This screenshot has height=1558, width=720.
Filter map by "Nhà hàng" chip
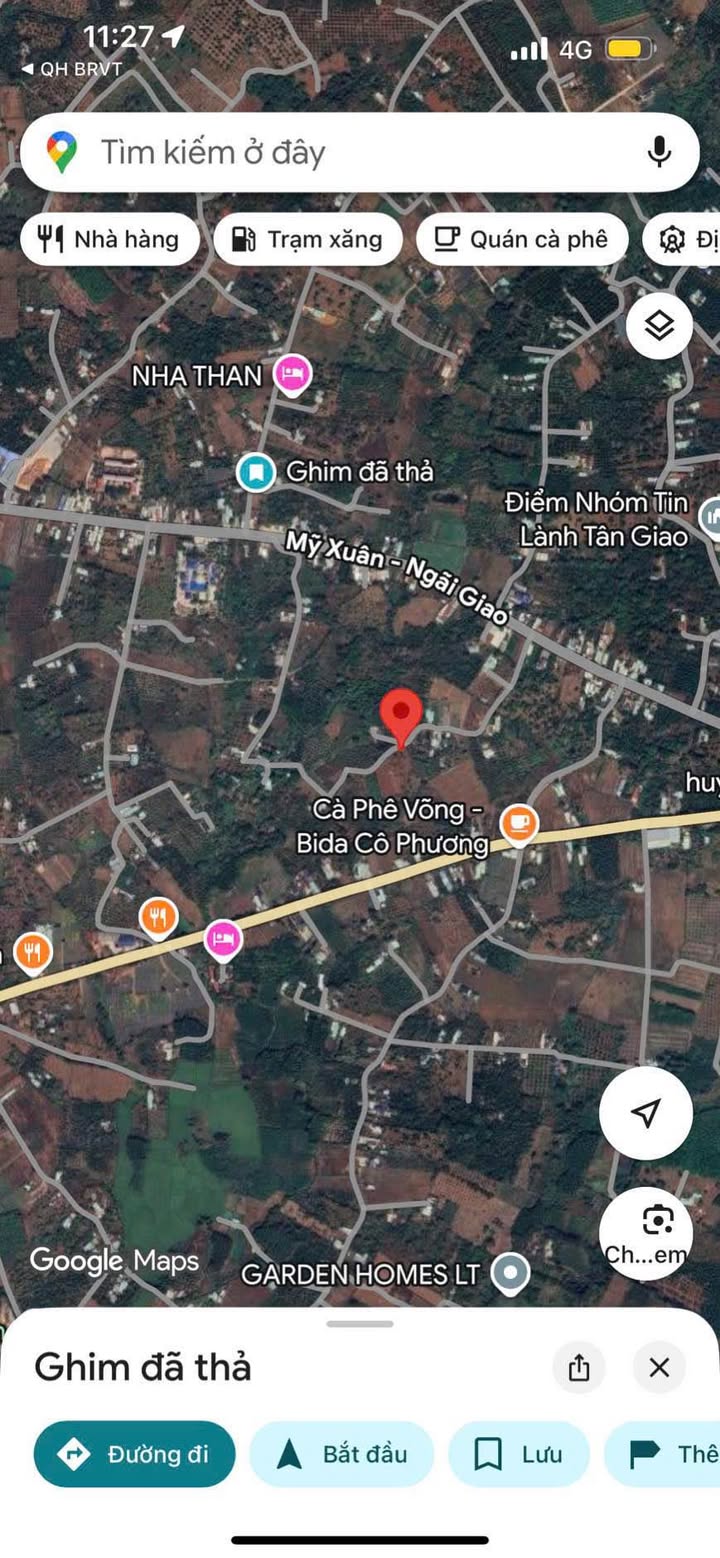click(110, 239)
